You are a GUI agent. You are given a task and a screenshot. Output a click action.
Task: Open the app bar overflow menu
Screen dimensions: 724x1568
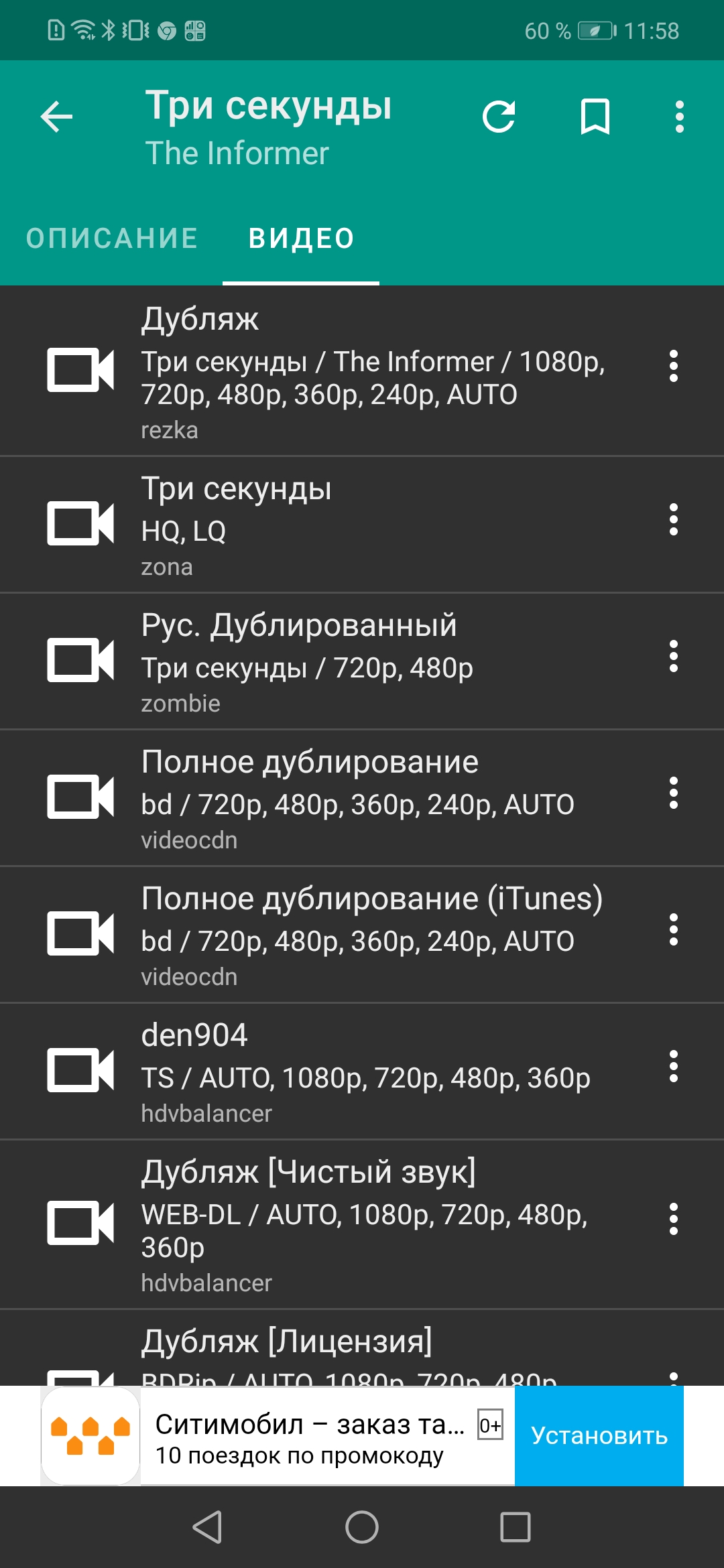click(x=679, y=117)
